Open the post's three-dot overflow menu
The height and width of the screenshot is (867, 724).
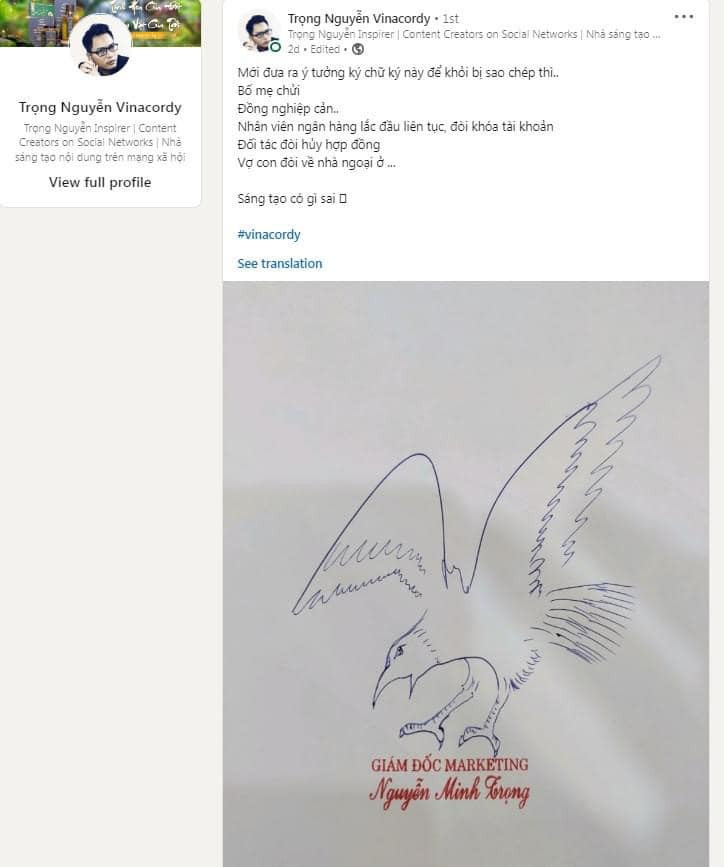coord(684,17)
